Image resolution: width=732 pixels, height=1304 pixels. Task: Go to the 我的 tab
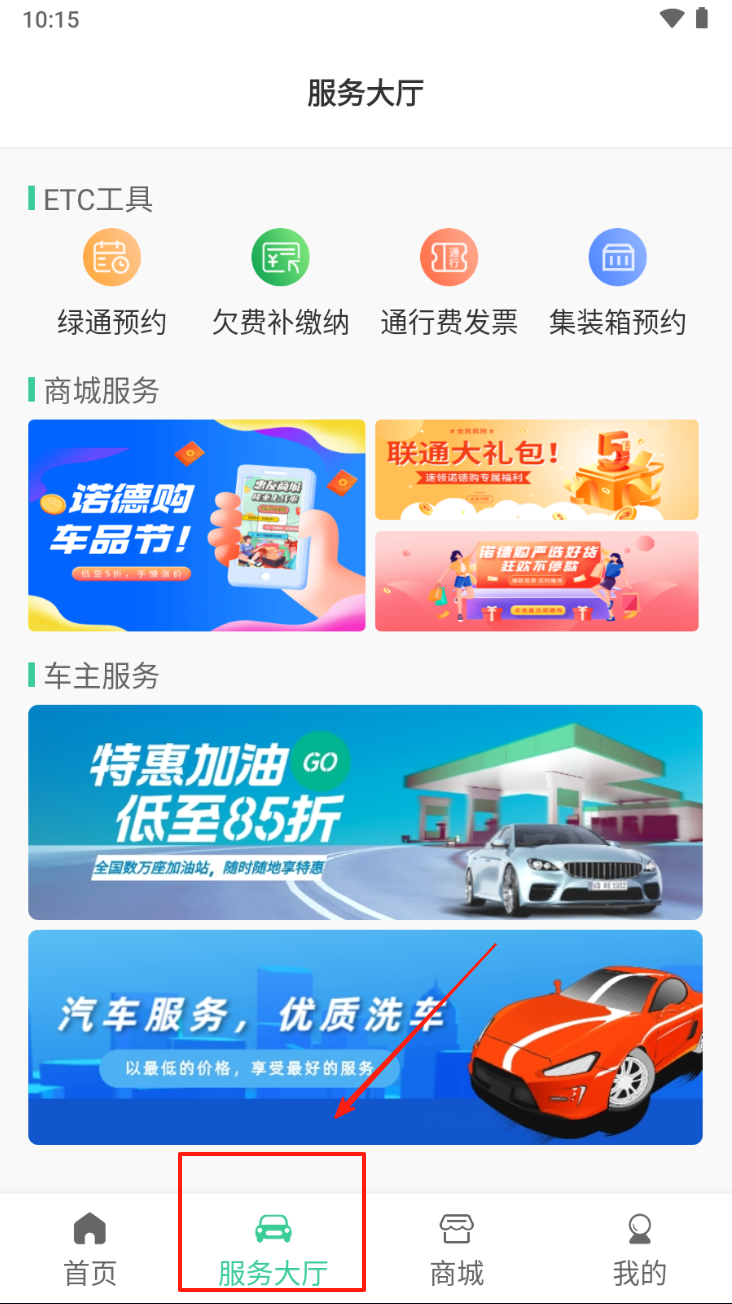(640, 1249)
